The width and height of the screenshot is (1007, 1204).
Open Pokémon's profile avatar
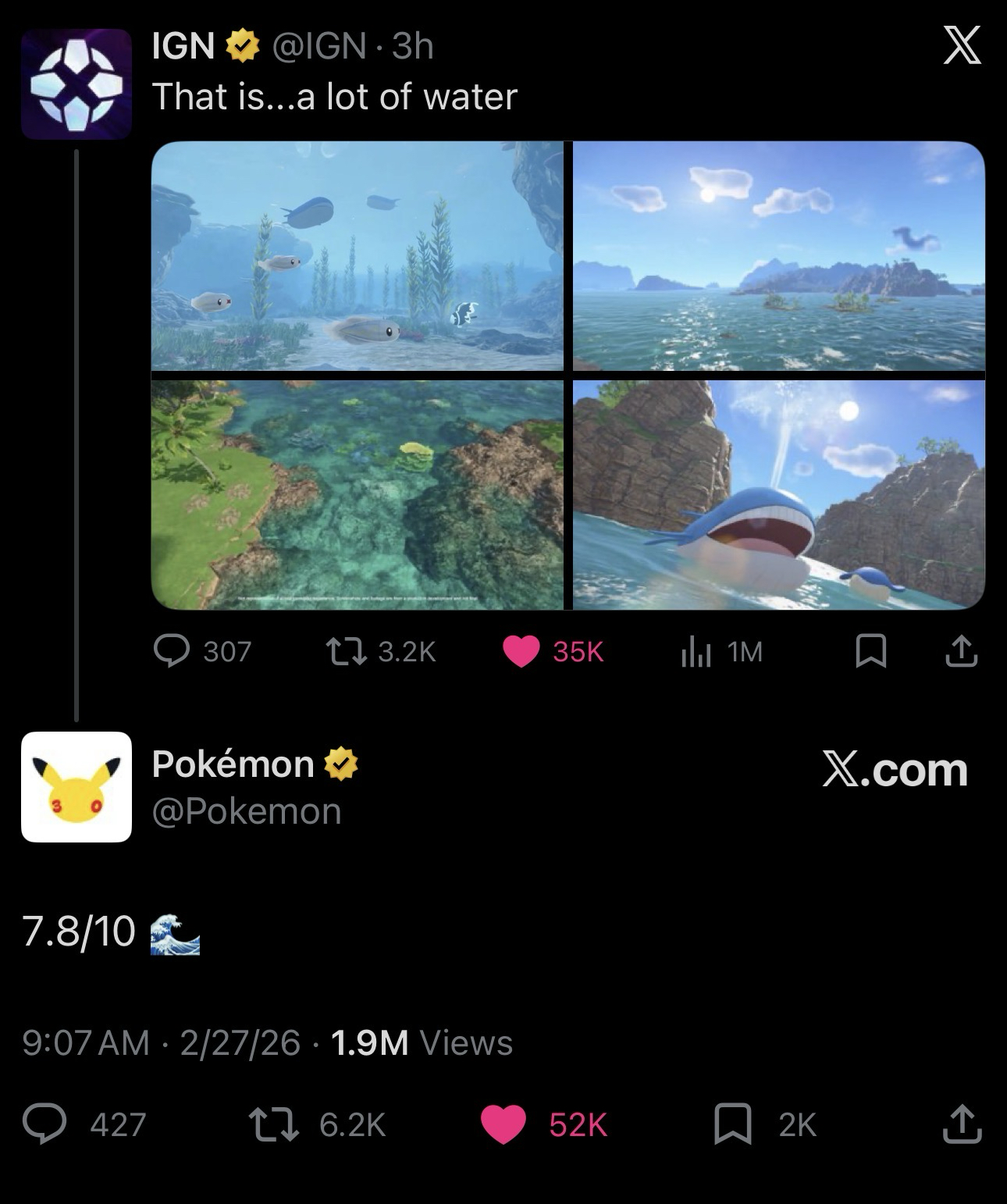coord(77,787)
